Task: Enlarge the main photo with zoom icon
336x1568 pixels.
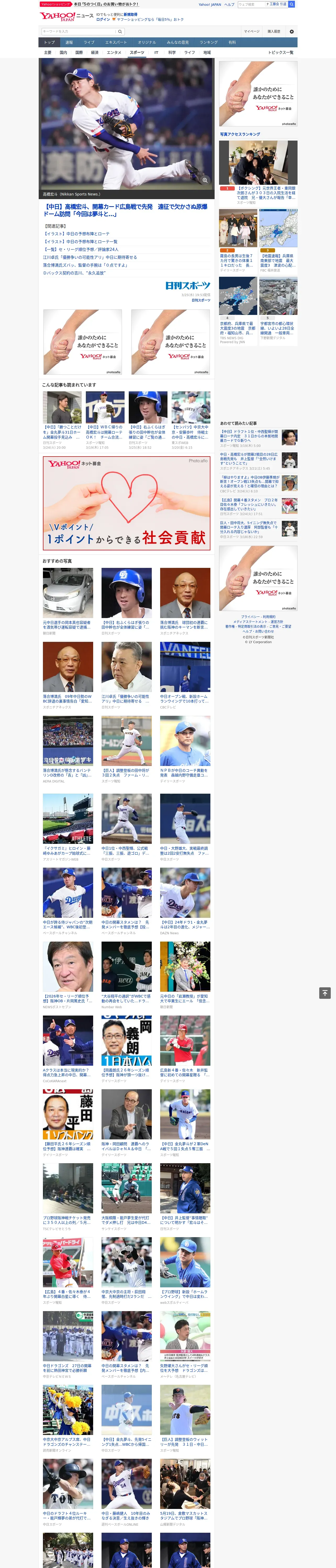Action: 205,180
